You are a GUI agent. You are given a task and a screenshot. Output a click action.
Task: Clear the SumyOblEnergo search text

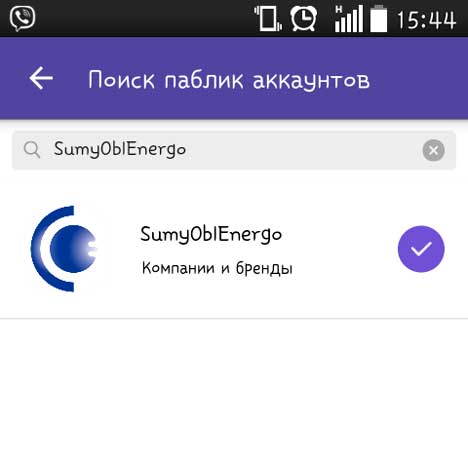(x=433, y=150)
